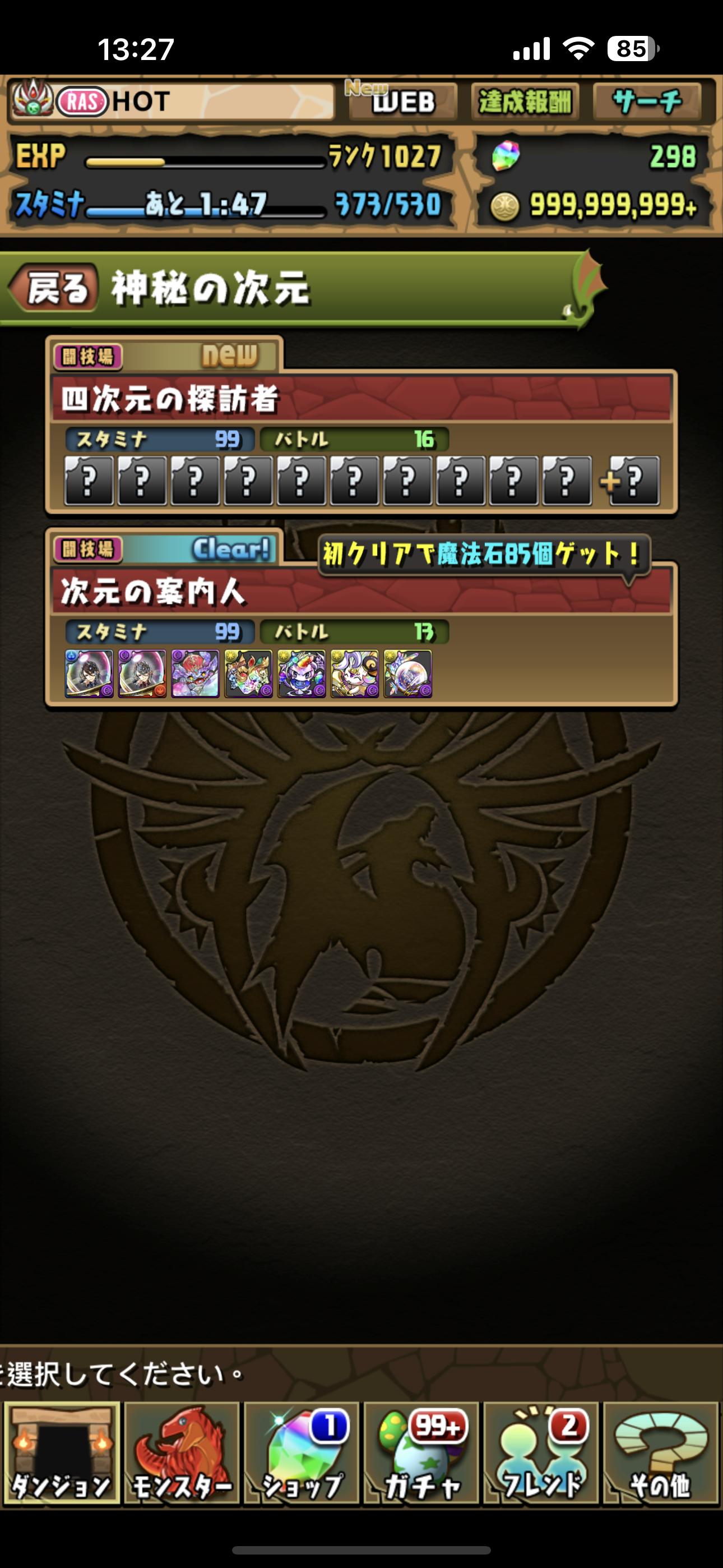Open the ガチャ tab
Viewport: 723px width, 1568px height.
click(x=423, y=1454)
